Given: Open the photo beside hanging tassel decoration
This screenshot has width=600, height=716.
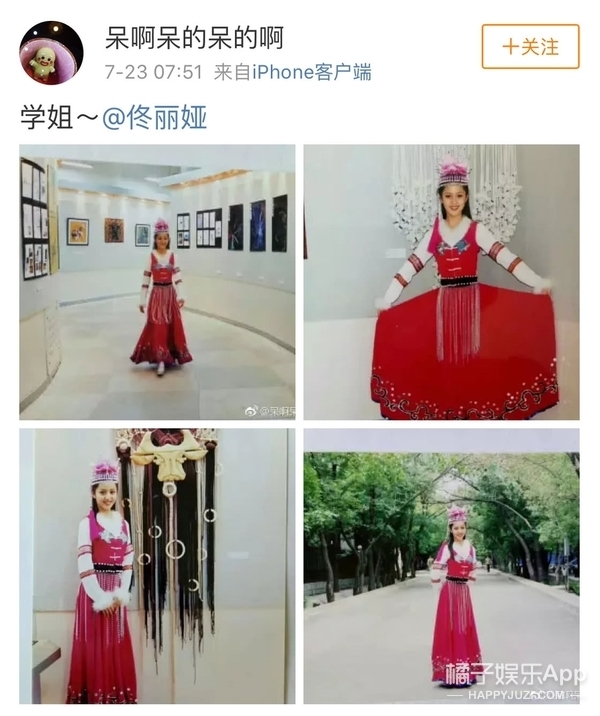Looking at the screenshot, I should (x=157, y=566).
